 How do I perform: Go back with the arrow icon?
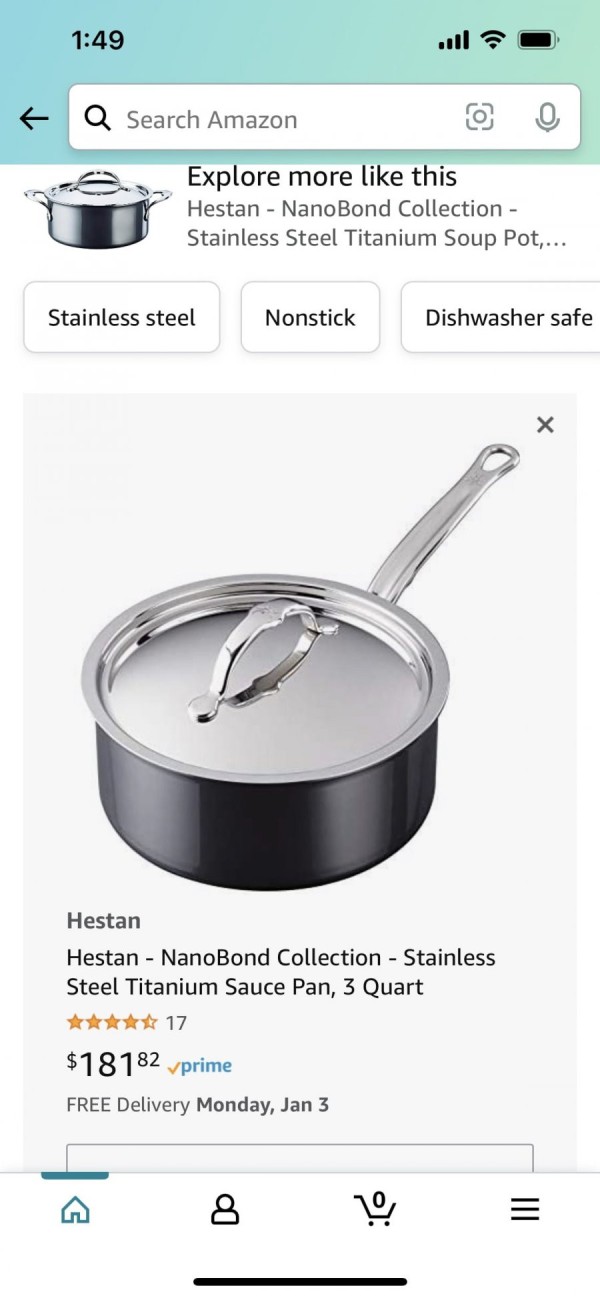(x=34, y=119)
